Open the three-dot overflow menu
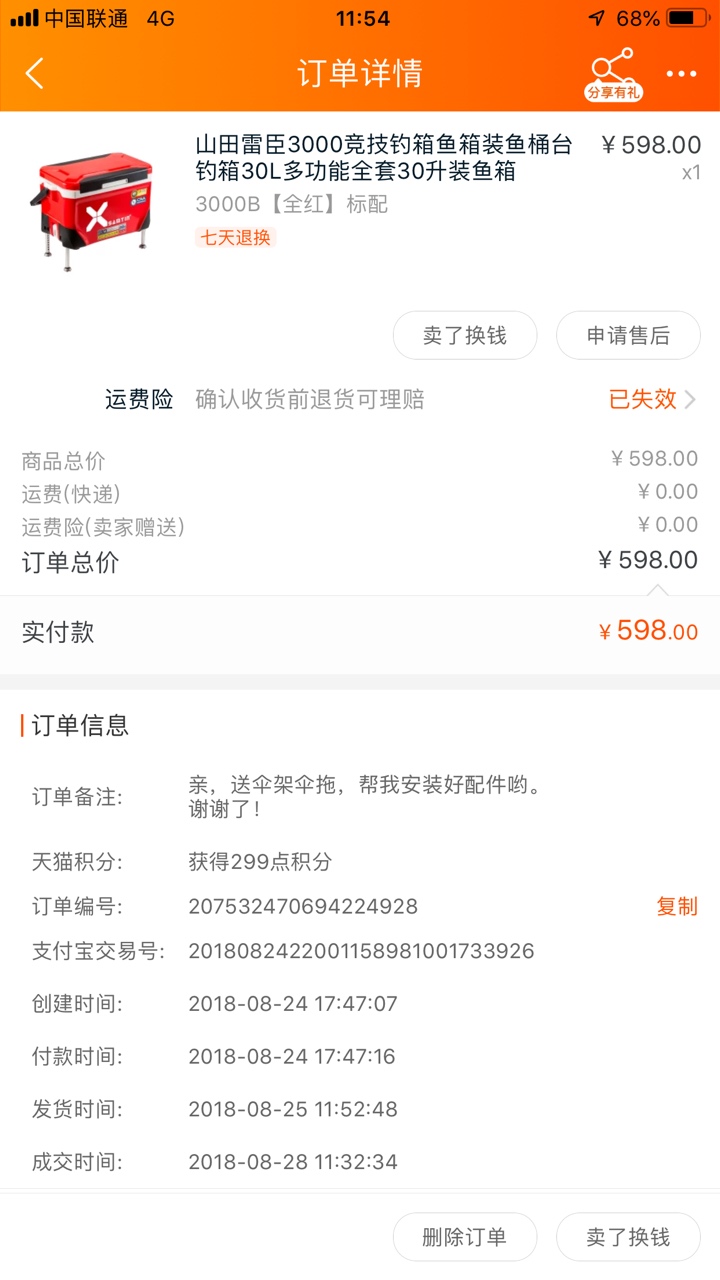 click(681, 74)
